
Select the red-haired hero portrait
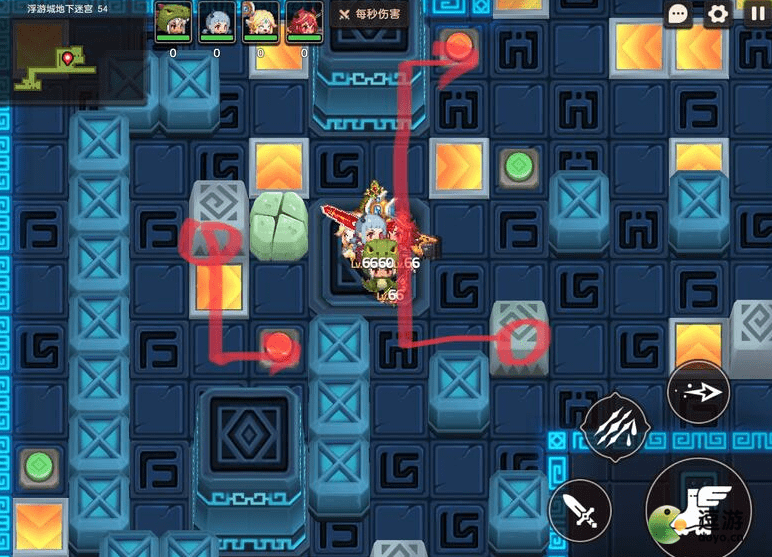[x=304, y=21]
